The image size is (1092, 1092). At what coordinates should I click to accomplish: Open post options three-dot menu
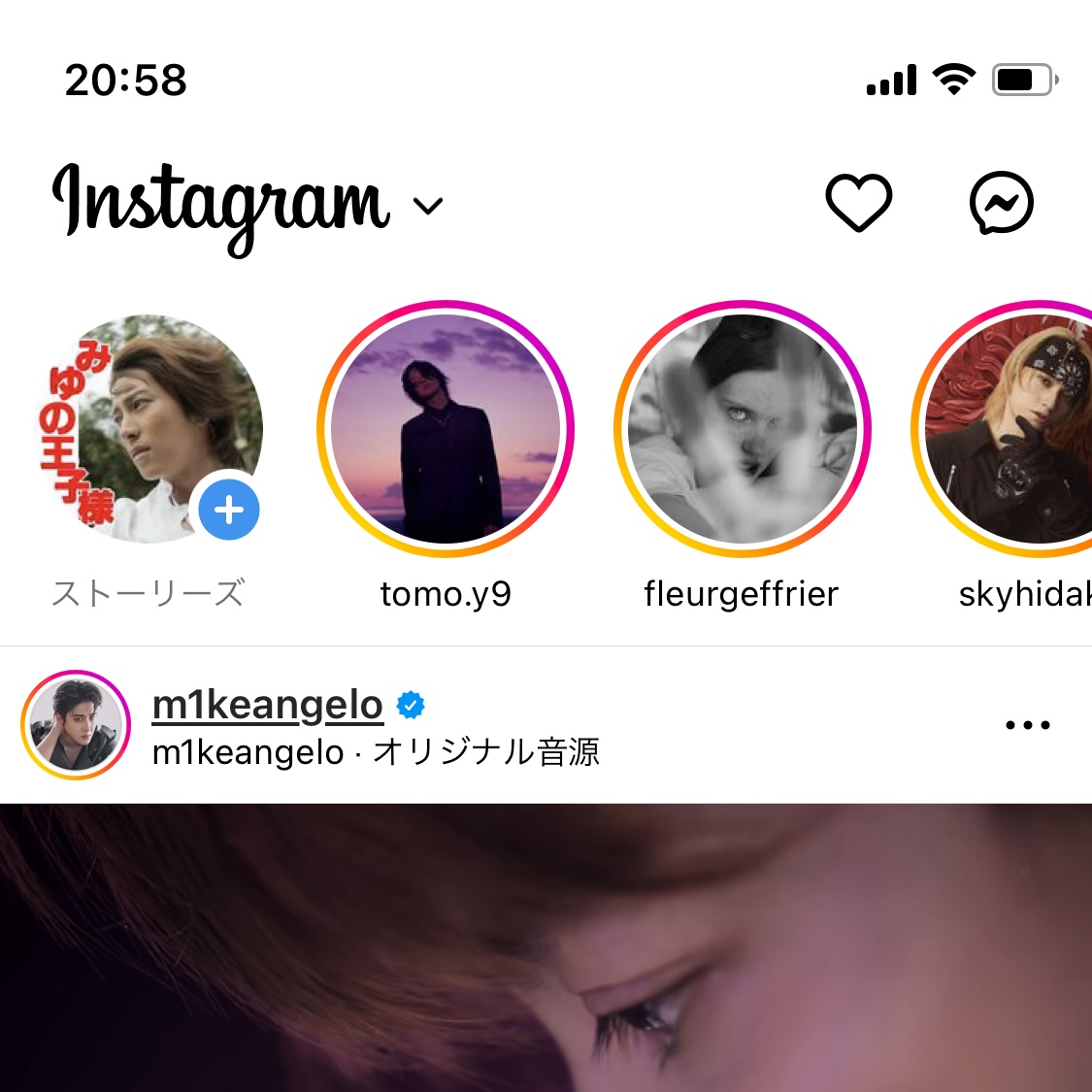point(1027,725)
